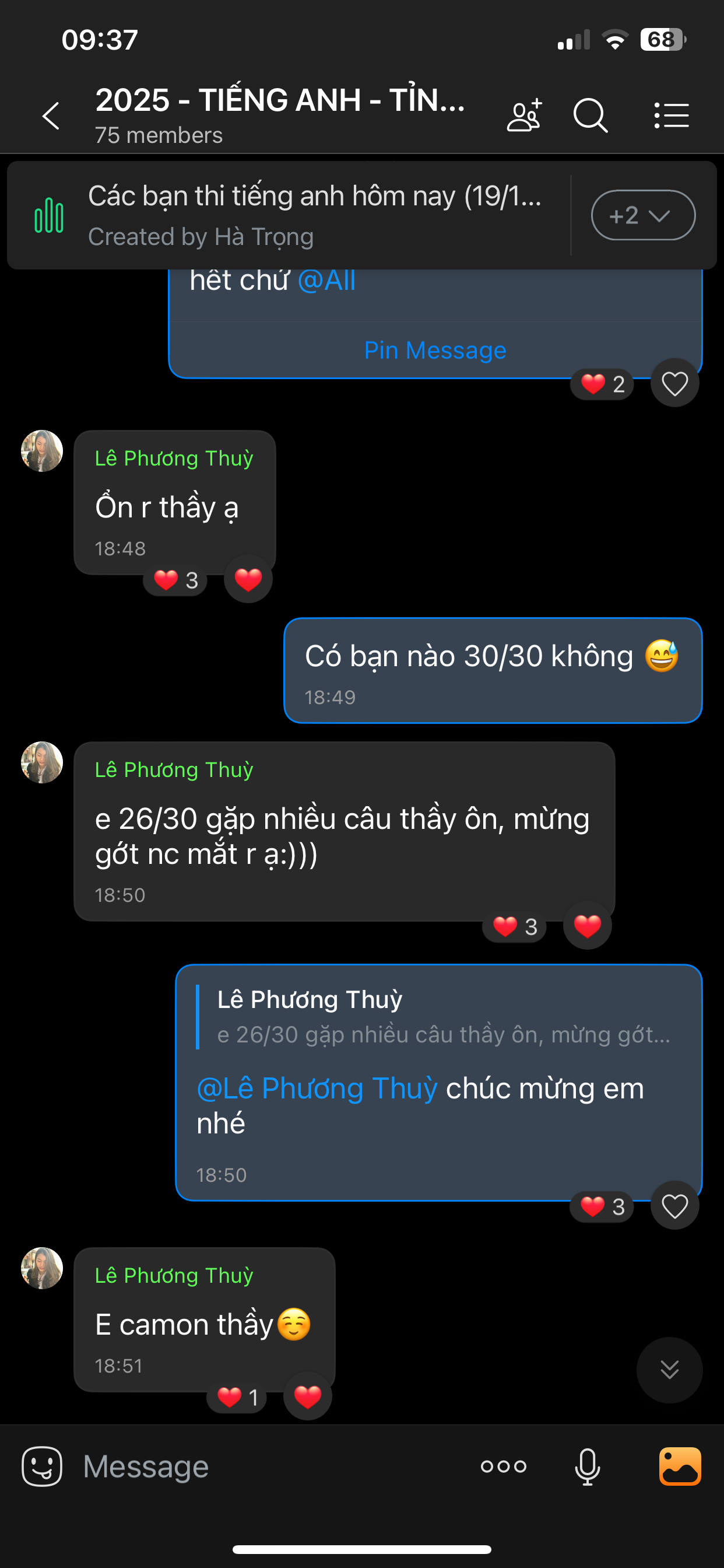Open the group options menu

click(x=672, y=116)
